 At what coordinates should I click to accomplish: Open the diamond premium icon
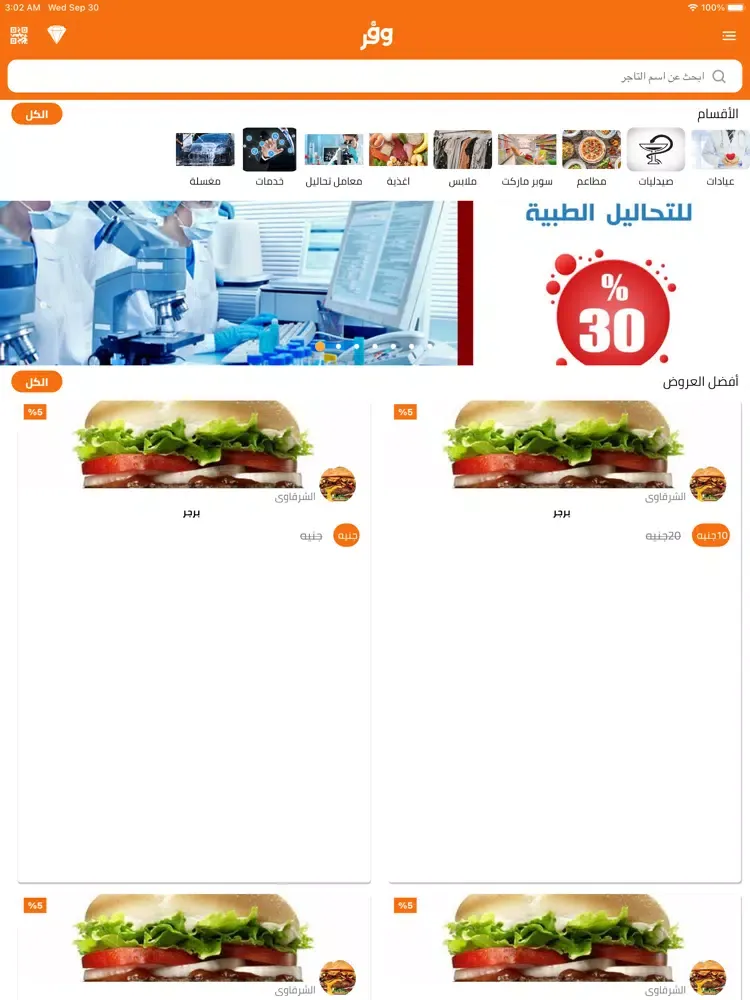pos(56,36)
